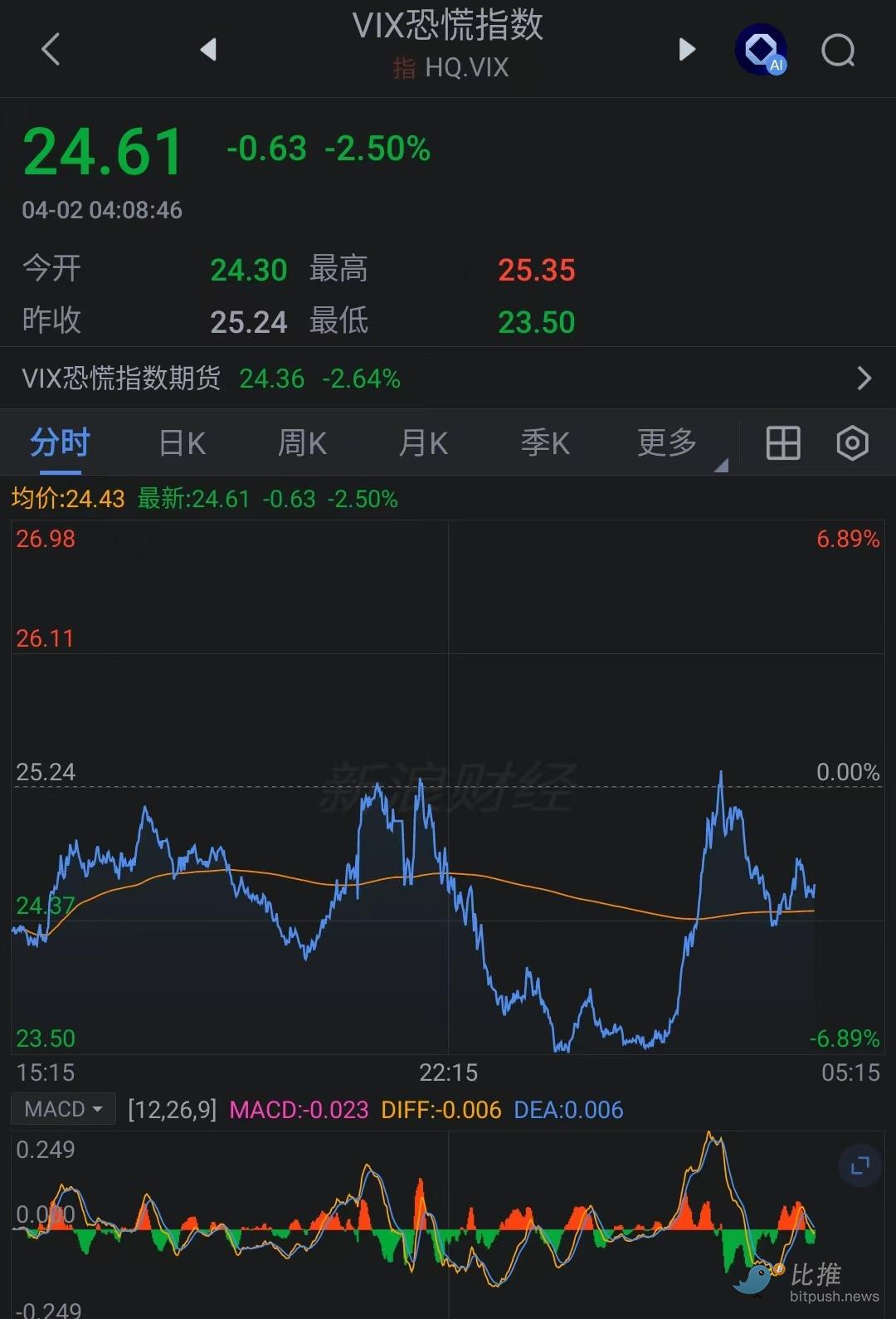896x1319 pixels.
Task: Open chart settings hexagon icon
Action: (852, 442)
